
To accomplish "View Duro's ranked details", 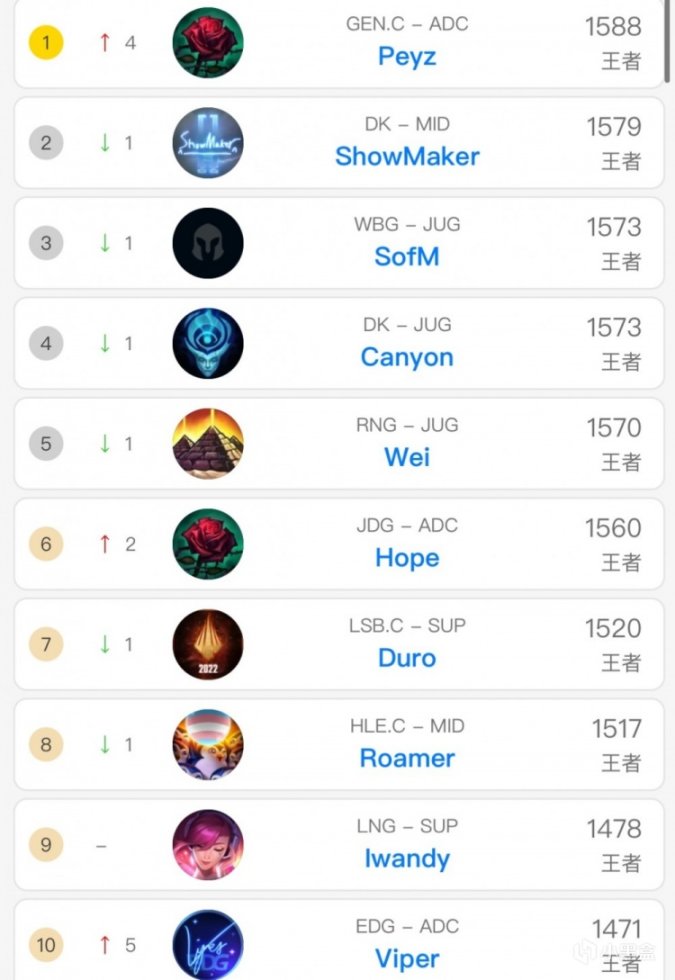I will (407, 658).
